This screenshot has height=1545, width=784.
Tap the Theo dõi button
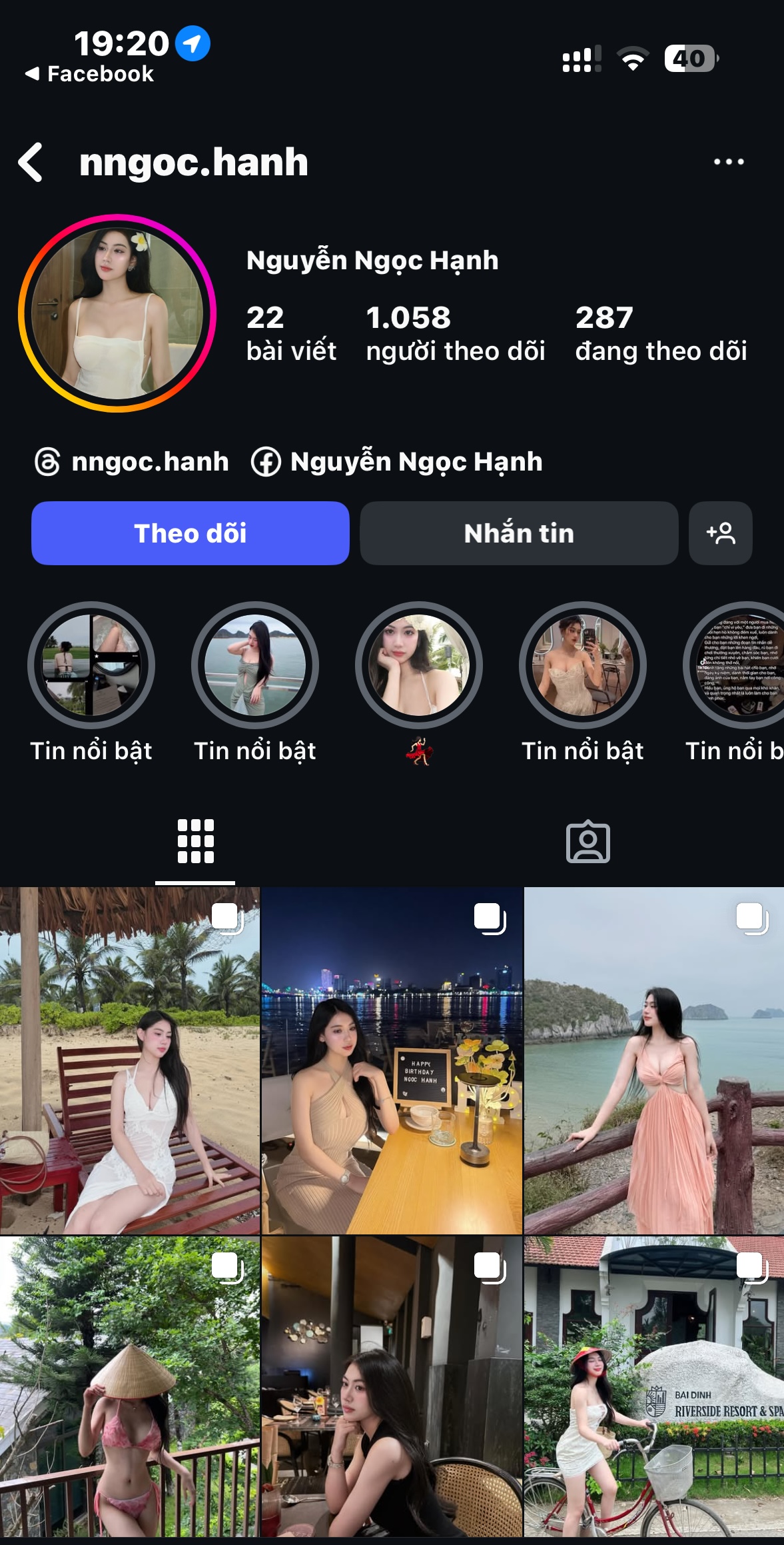tap(190, 533)
